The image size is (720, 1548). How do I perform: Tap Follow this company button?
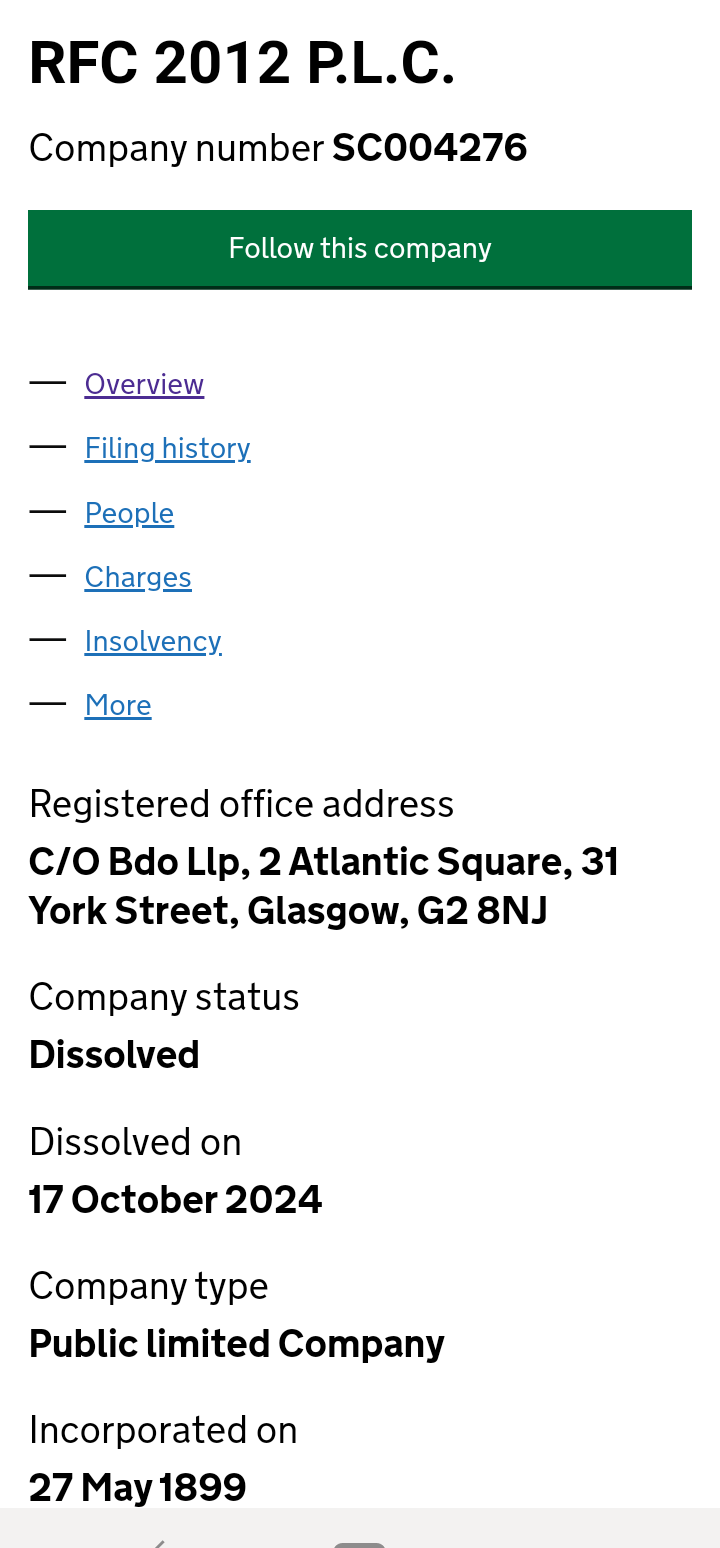point(360,249)
